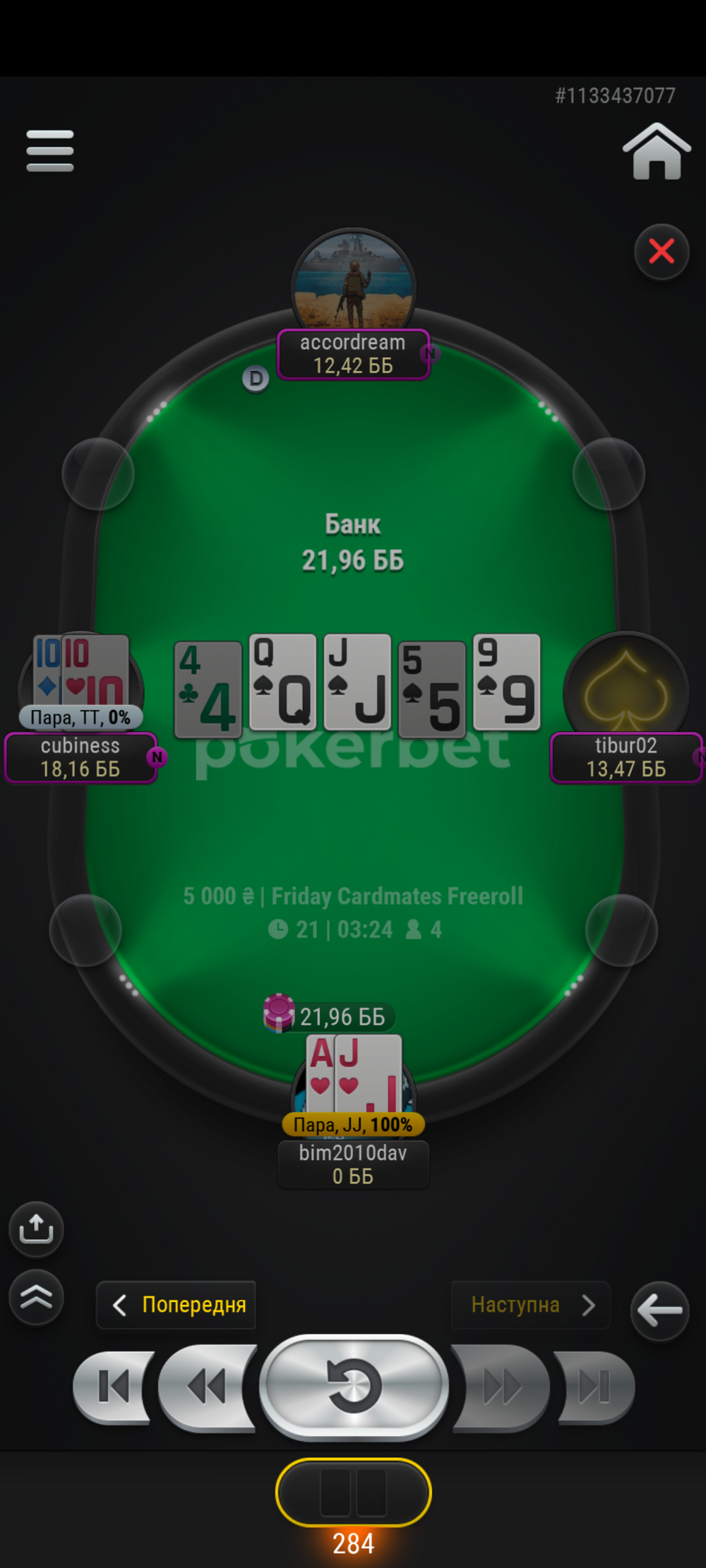Image resolution: width=706 pixels, height=1568 pixels.
Task: Tap the double chevron up icon
Action: click(x=36, y=1297)
